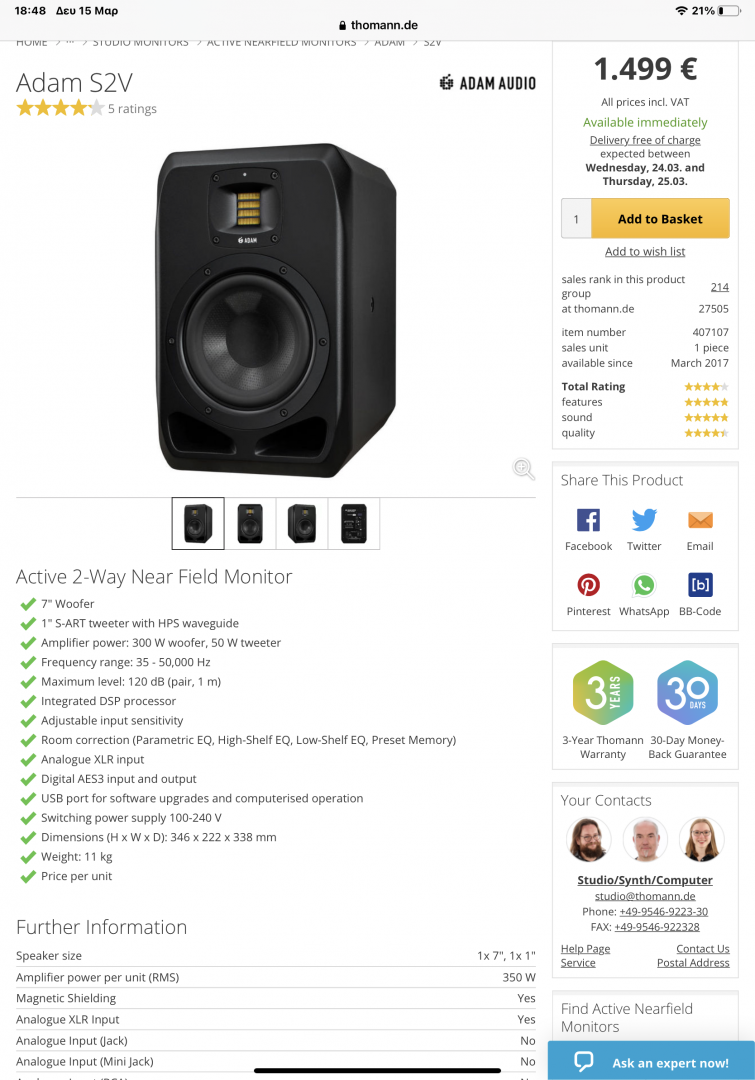
Task: Share this product on Facebook
Action: (588, 530)
